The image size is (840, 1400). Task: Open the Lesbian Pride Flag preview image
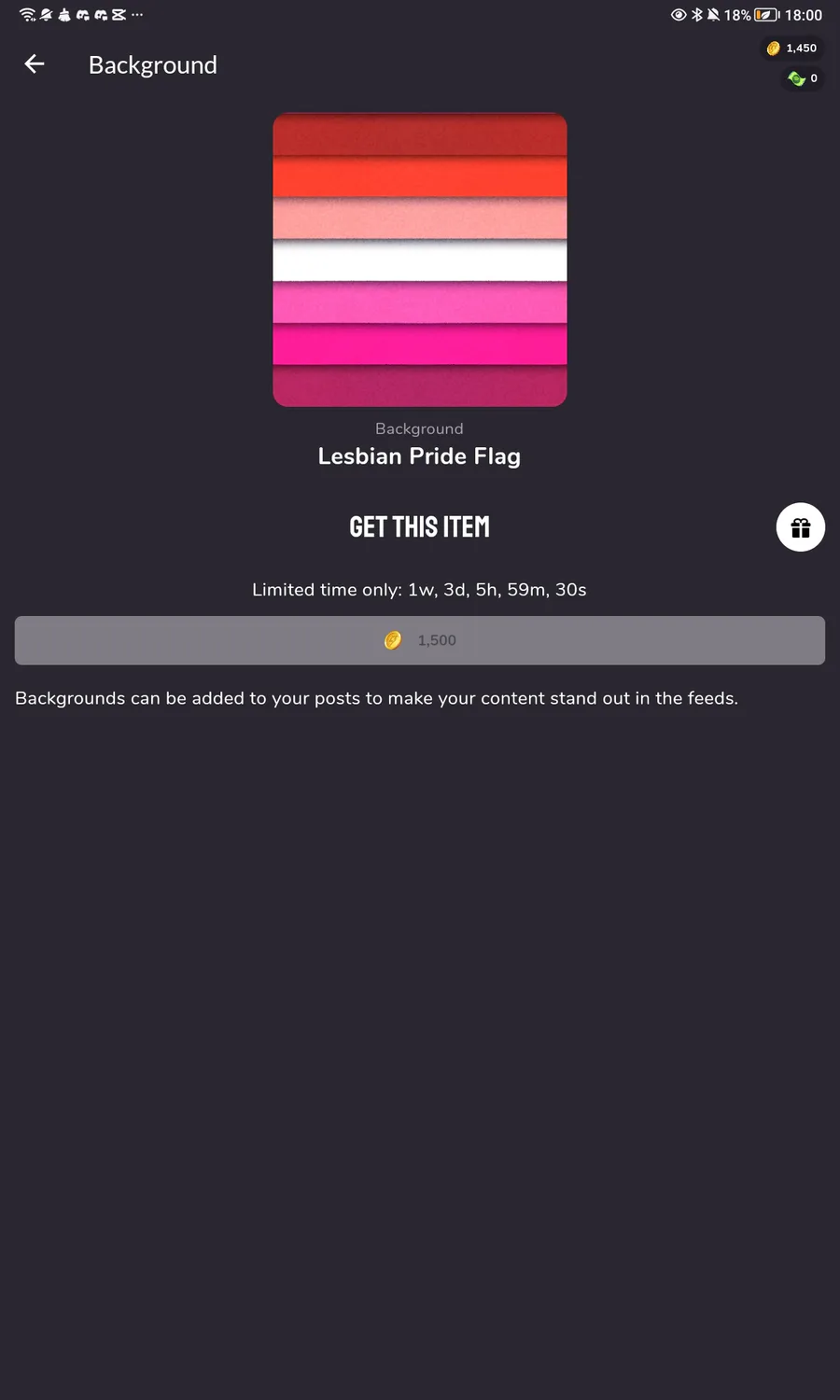click(420, 259)
